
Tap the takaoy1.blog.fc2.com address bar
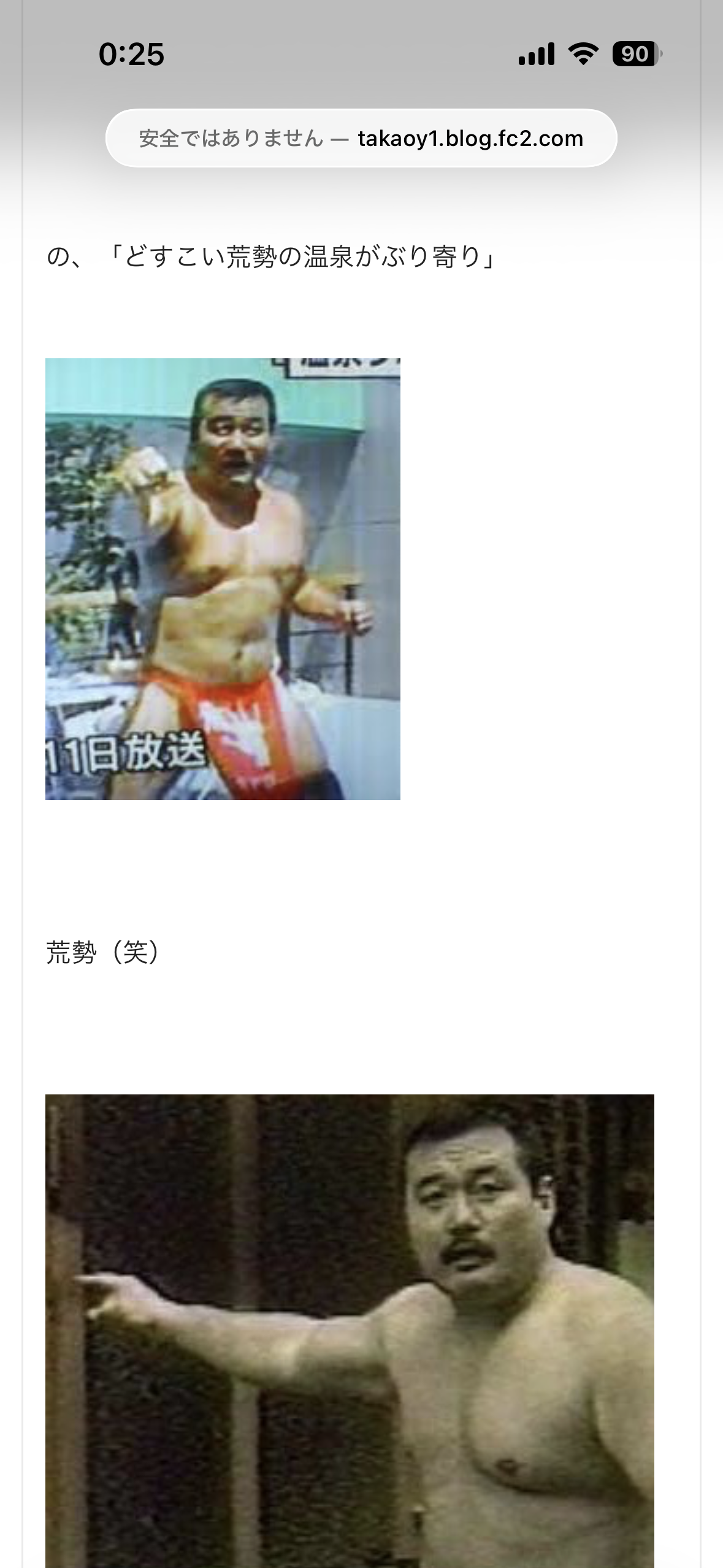pos(361,139)
